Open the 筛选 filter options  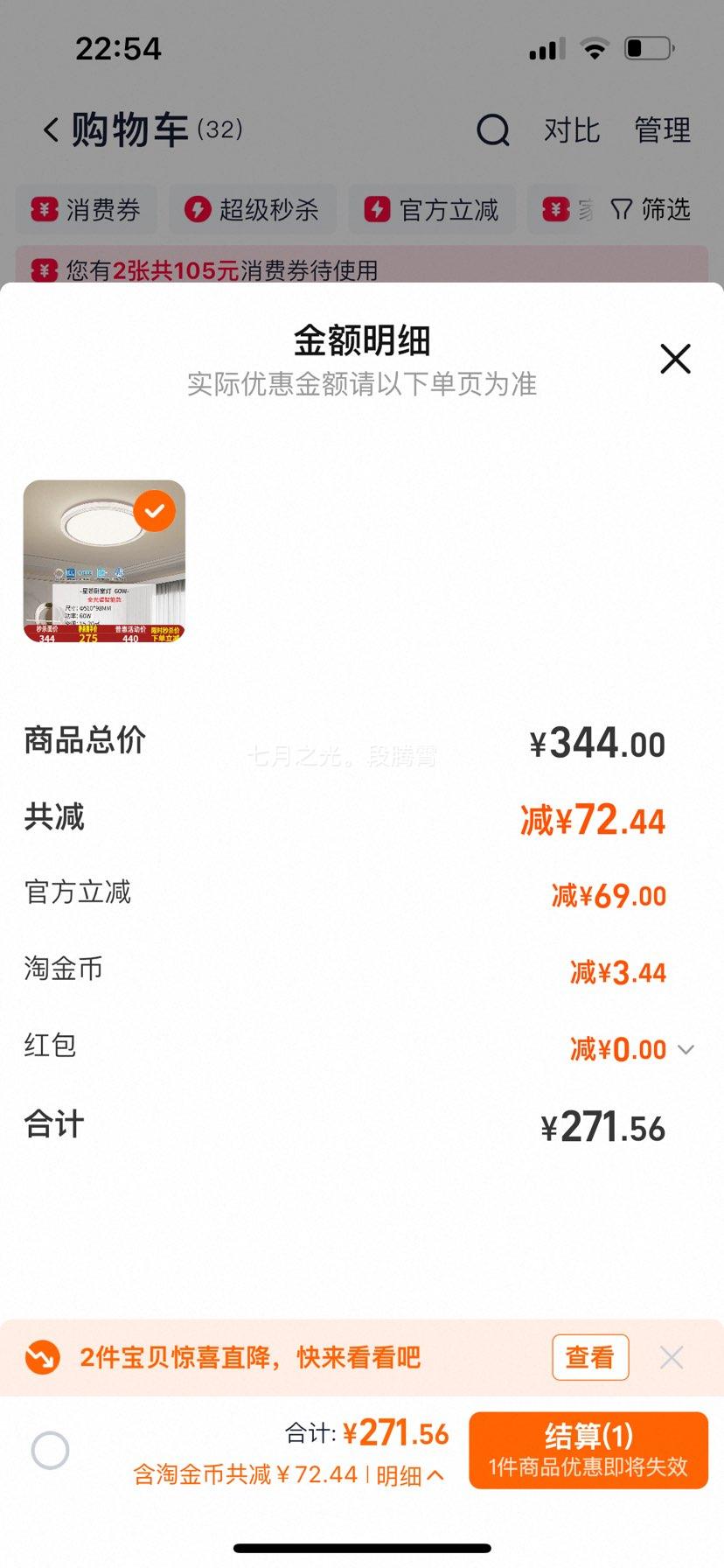pos(651,209)
